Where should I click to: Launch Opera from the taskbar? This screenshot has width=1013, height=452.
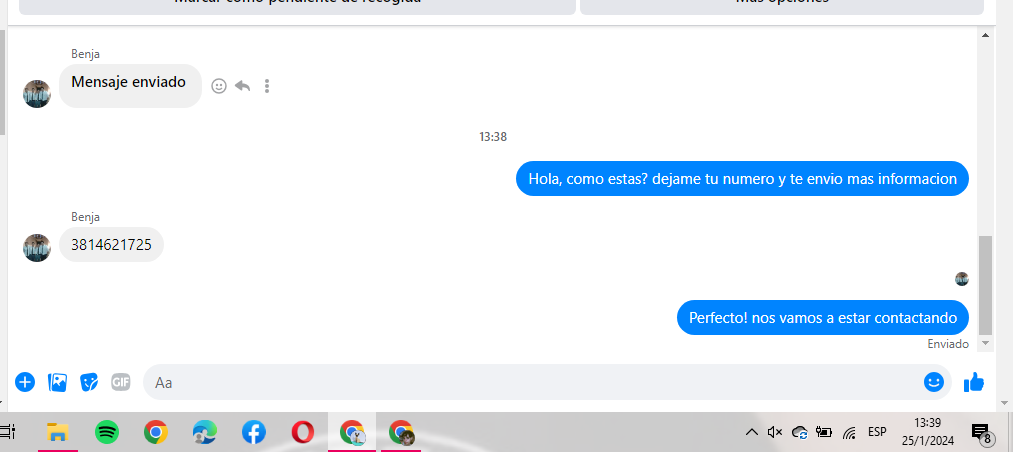coord(303,432)
